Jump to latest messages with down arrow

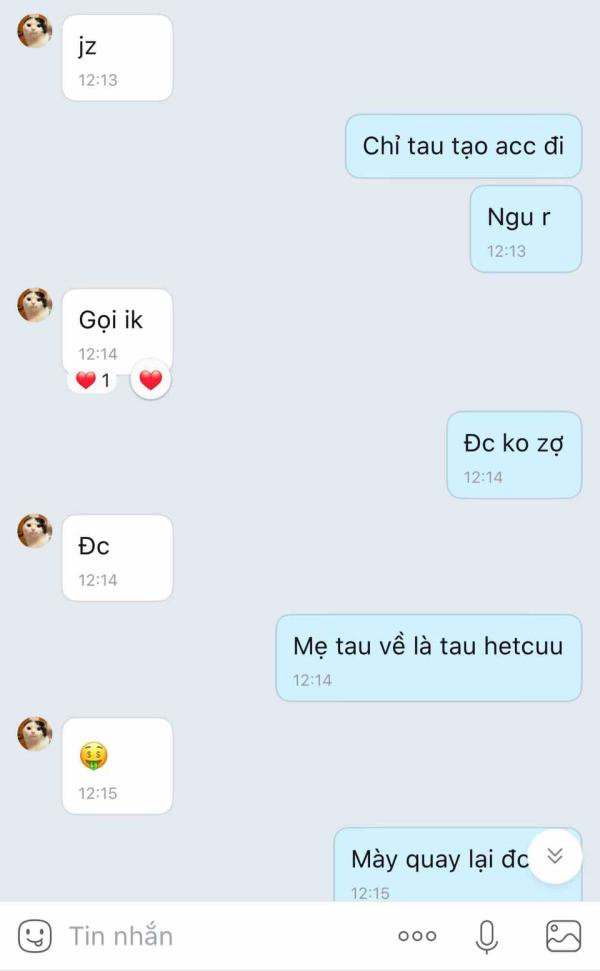(x=555, y=856)
